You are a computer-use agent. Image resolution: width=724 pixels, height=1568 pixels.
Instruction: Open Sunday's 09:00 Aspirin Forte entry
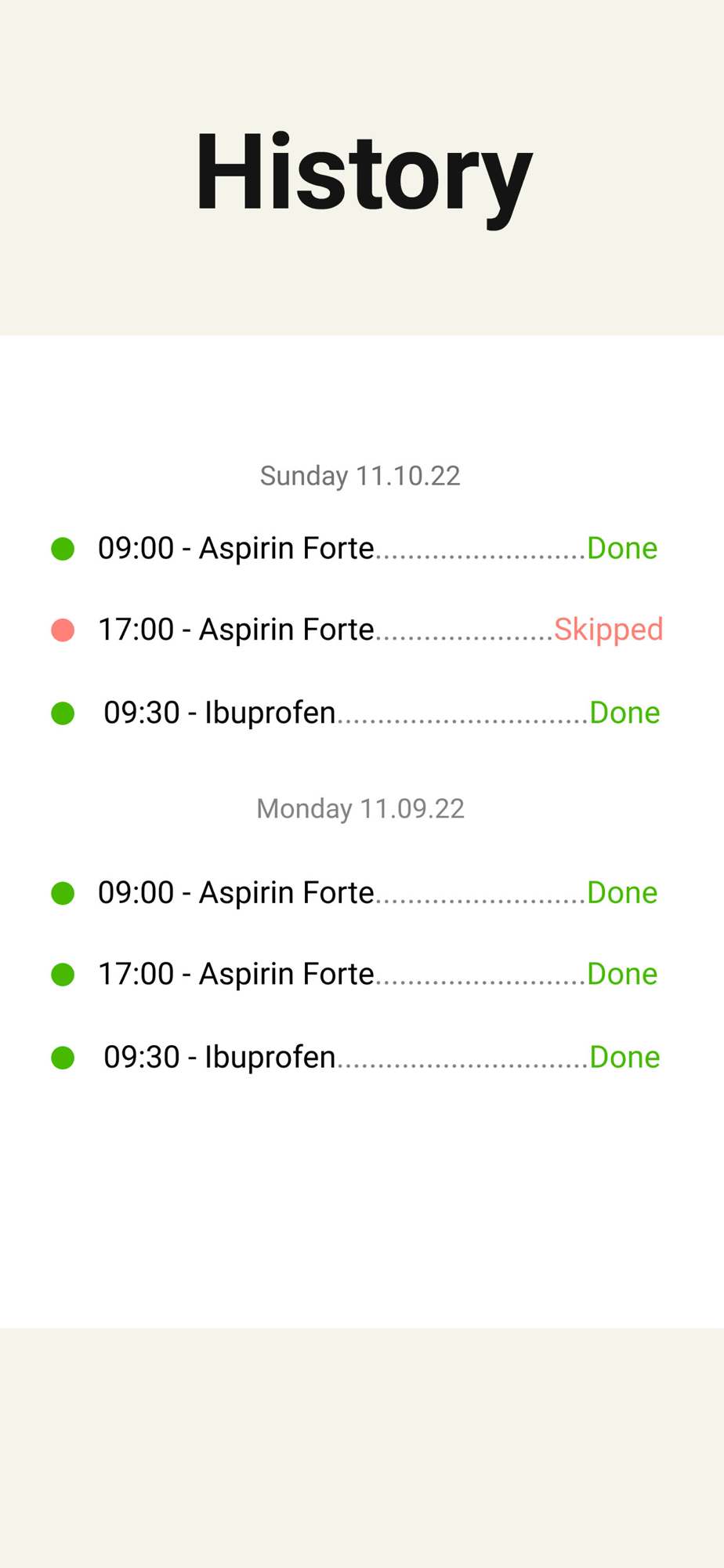(355, 548)
